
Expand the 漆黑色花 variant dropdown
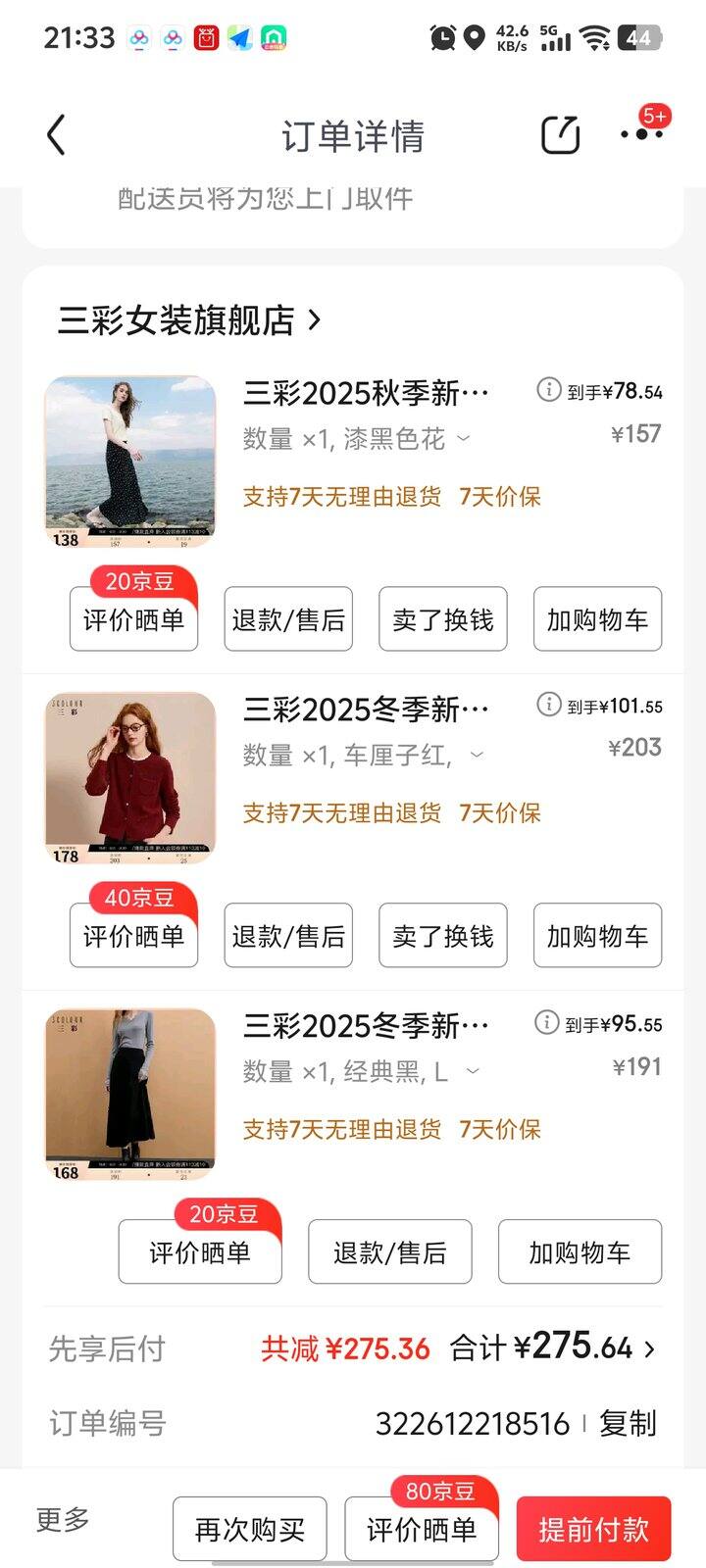coord(463,439)
